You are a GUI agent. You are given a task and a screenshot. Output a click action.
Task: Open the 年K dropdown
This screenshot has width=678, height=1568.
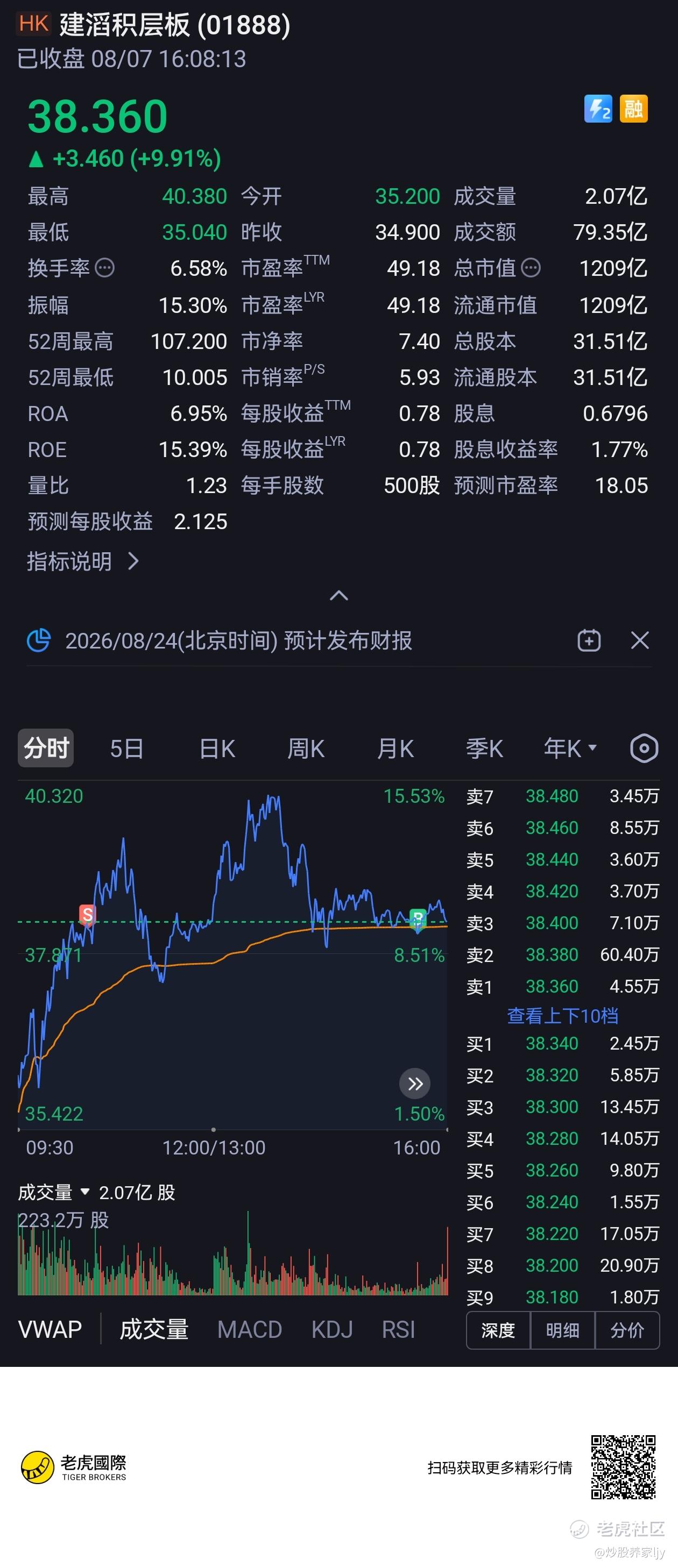coord(570,748)
